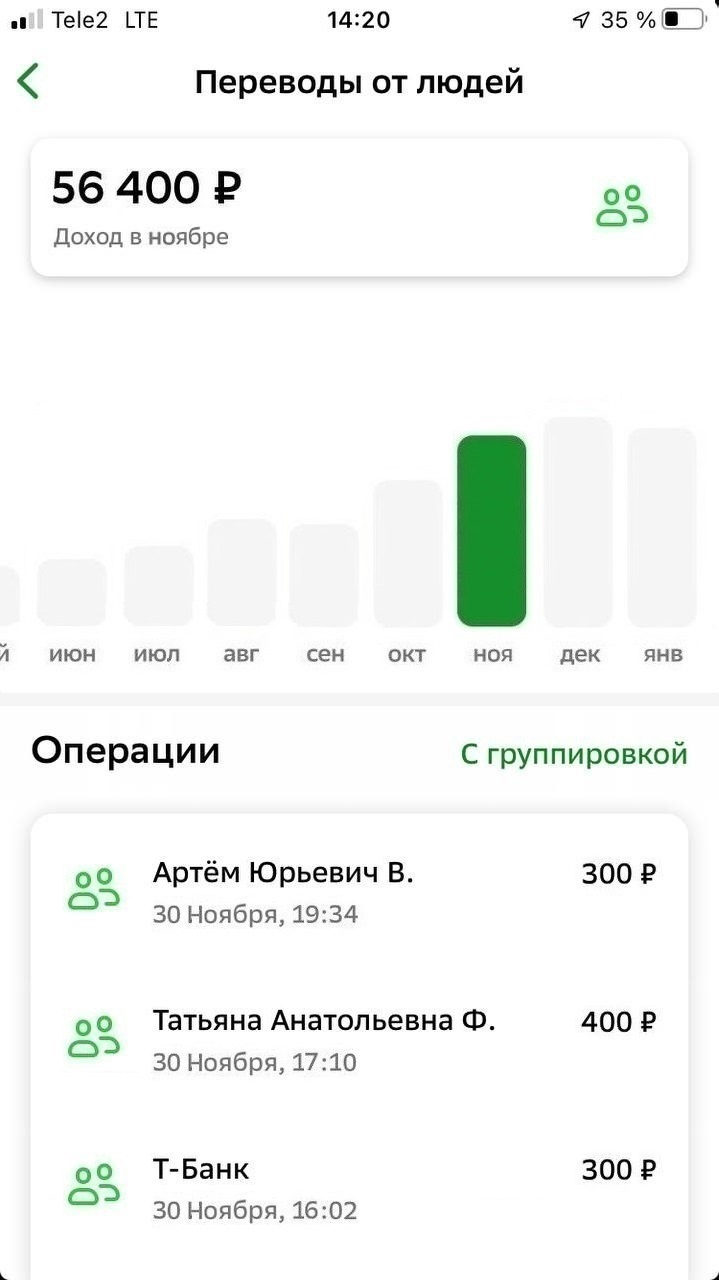Select the июн bar in chart
This screenshot has height=1280, width=719.
(72, 593)
